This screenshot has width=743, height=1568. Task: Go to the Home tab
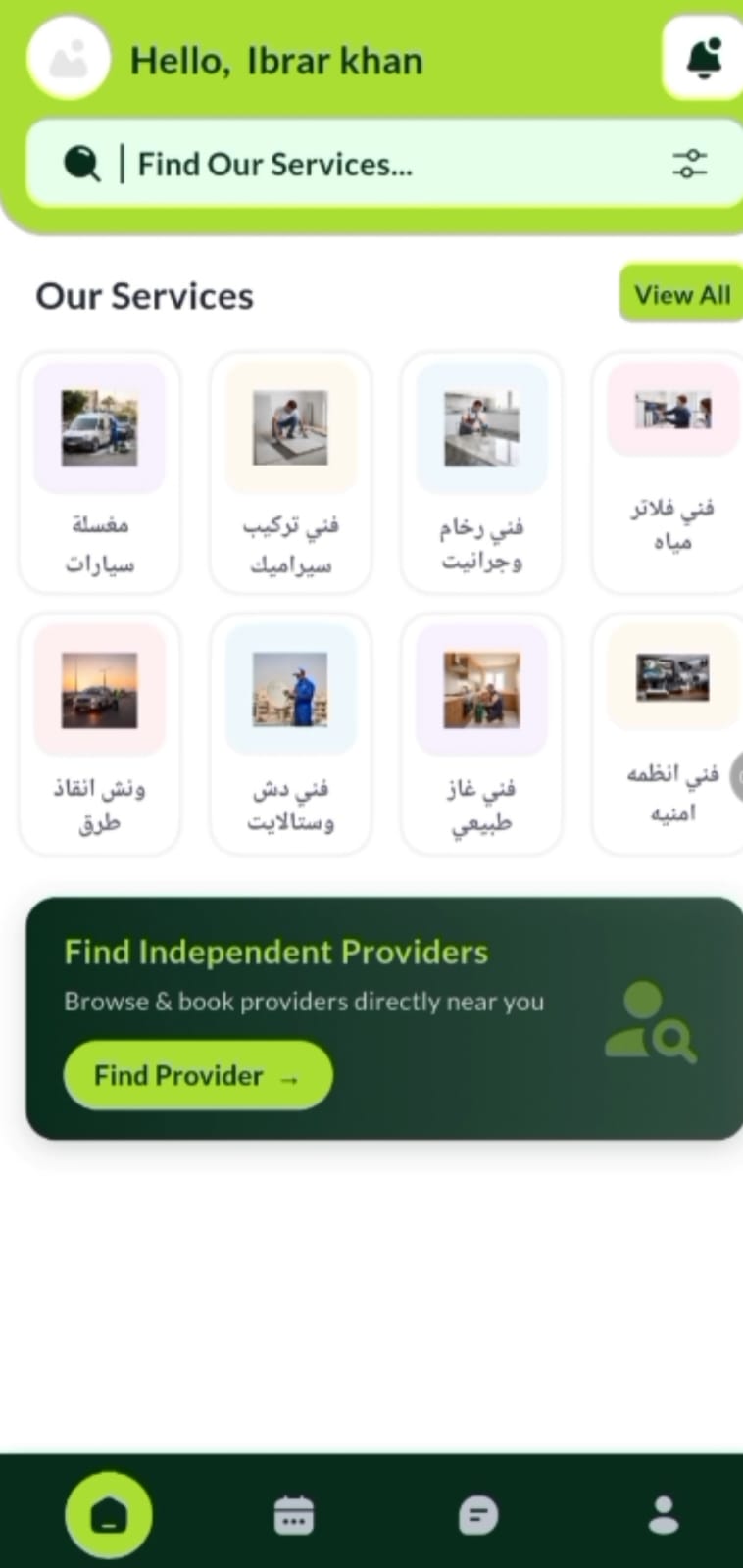coord(109,1515)
